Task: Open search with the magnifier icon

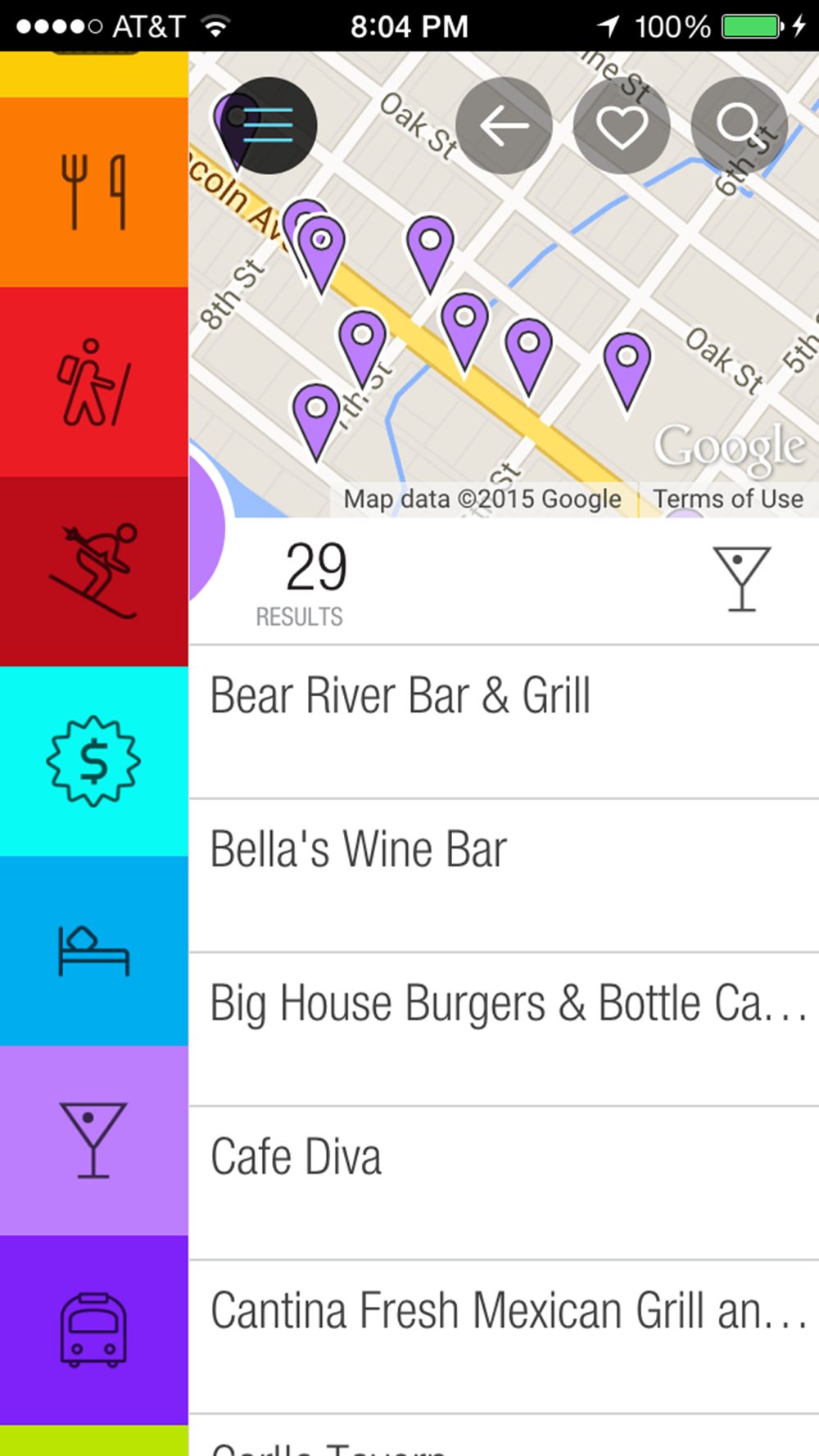Action: [x=740, y=125]
